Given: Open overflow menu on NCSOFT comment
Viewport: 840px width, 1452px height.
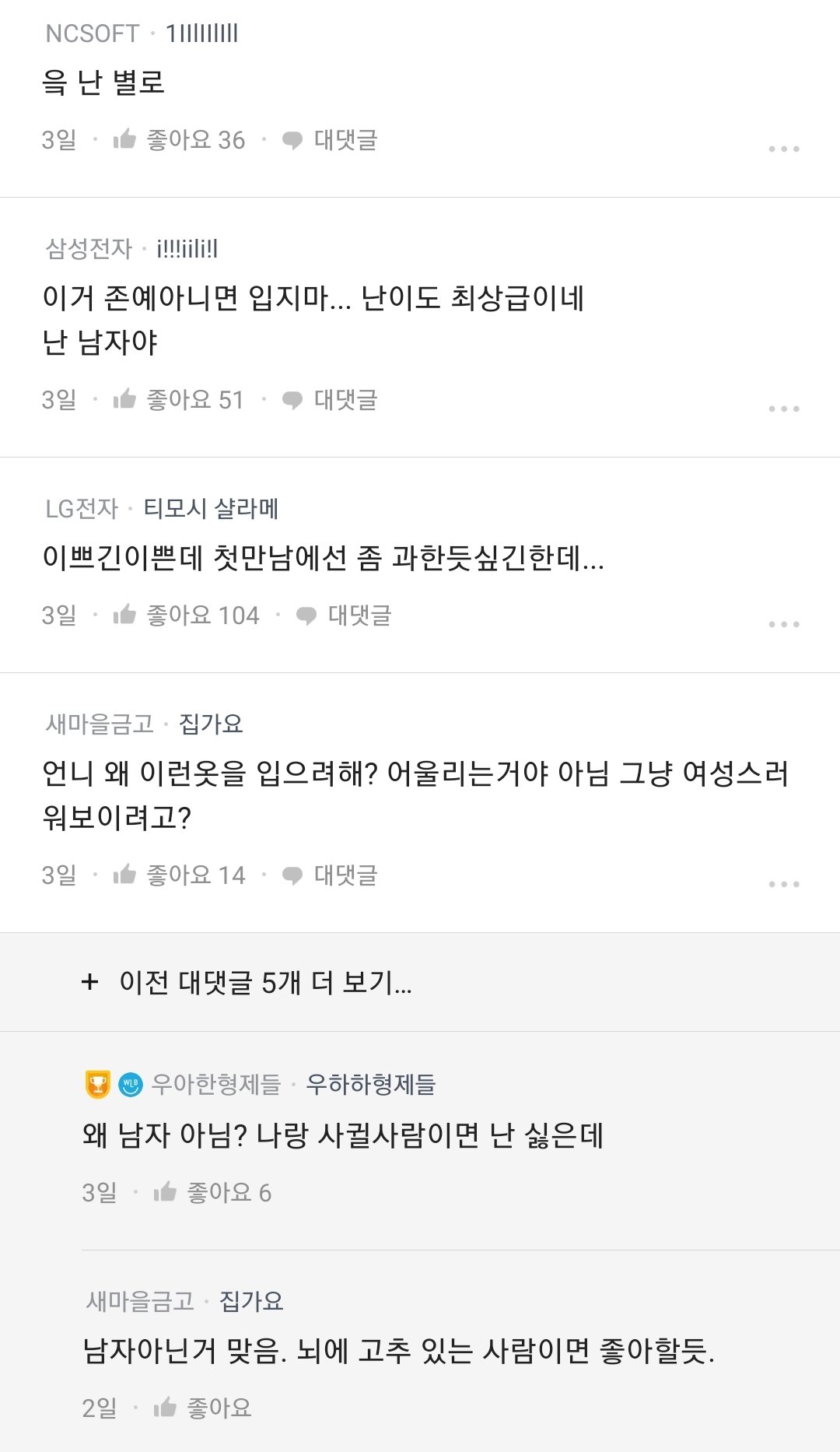Looking at the screenshot, I should click(x=783, y=149).
